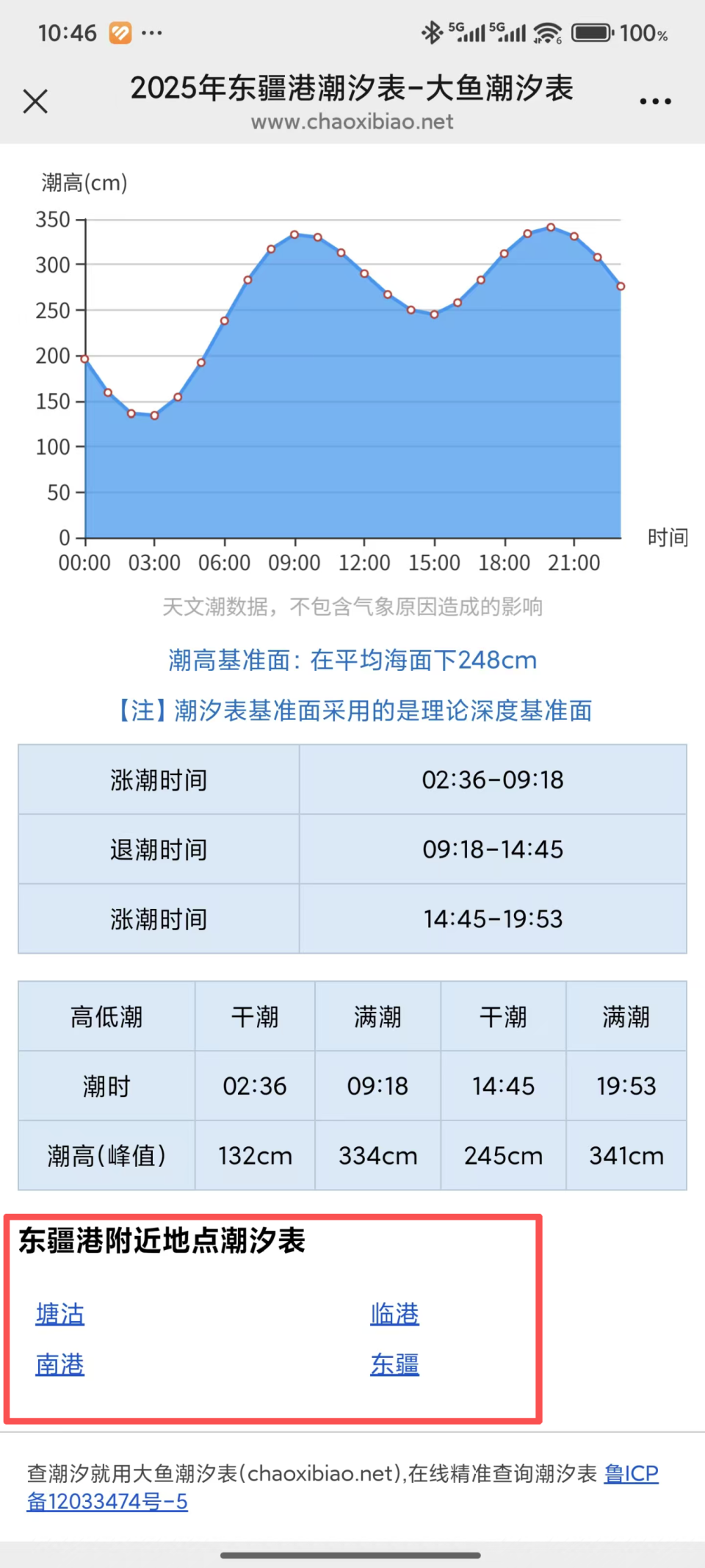Viewport: 705px width, 1568px height.
Task: Open the 塘沽 tide table link
Action: pyautogui.click(x=59, y=1315)
